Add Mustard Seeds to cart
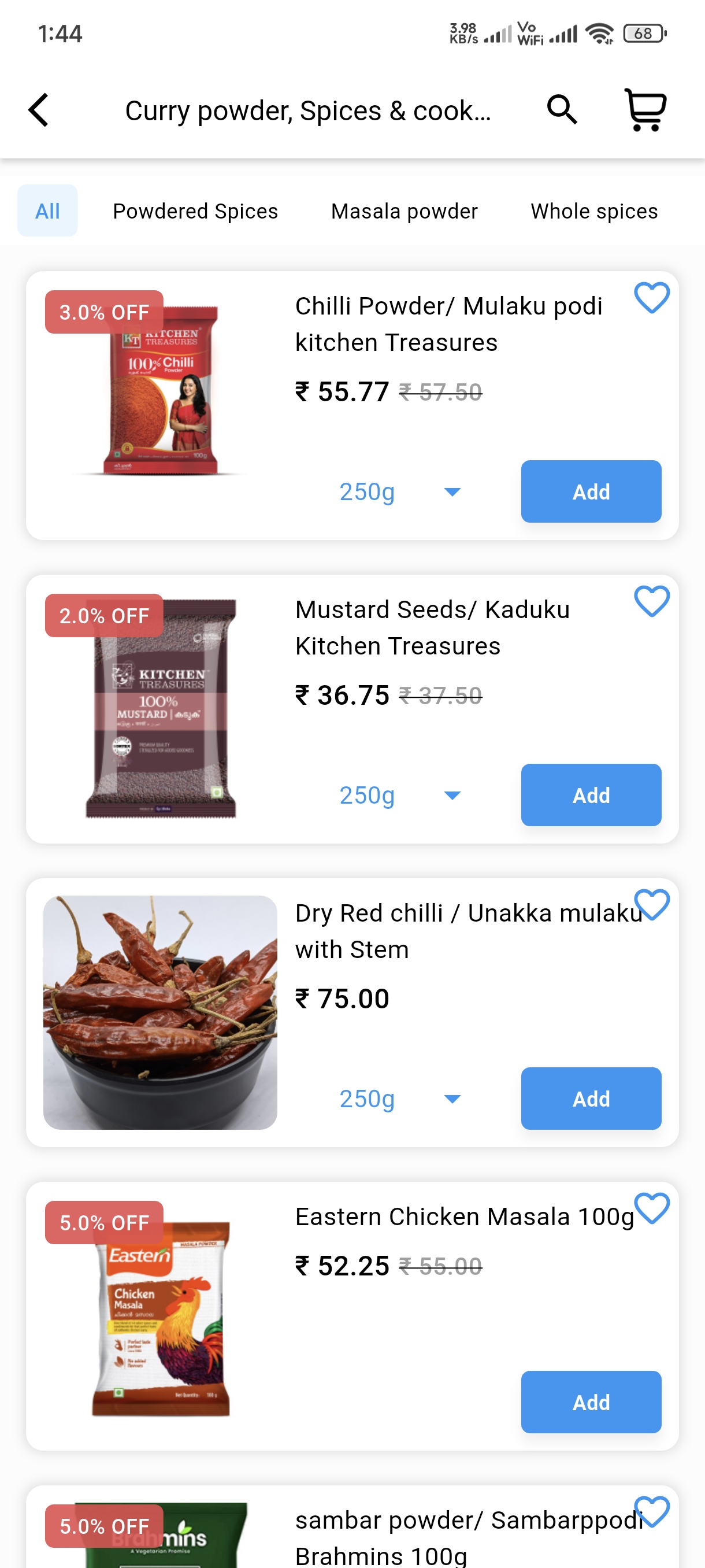Image resolution: width=705 pixels, height=1568 pixels. (590, 795)
